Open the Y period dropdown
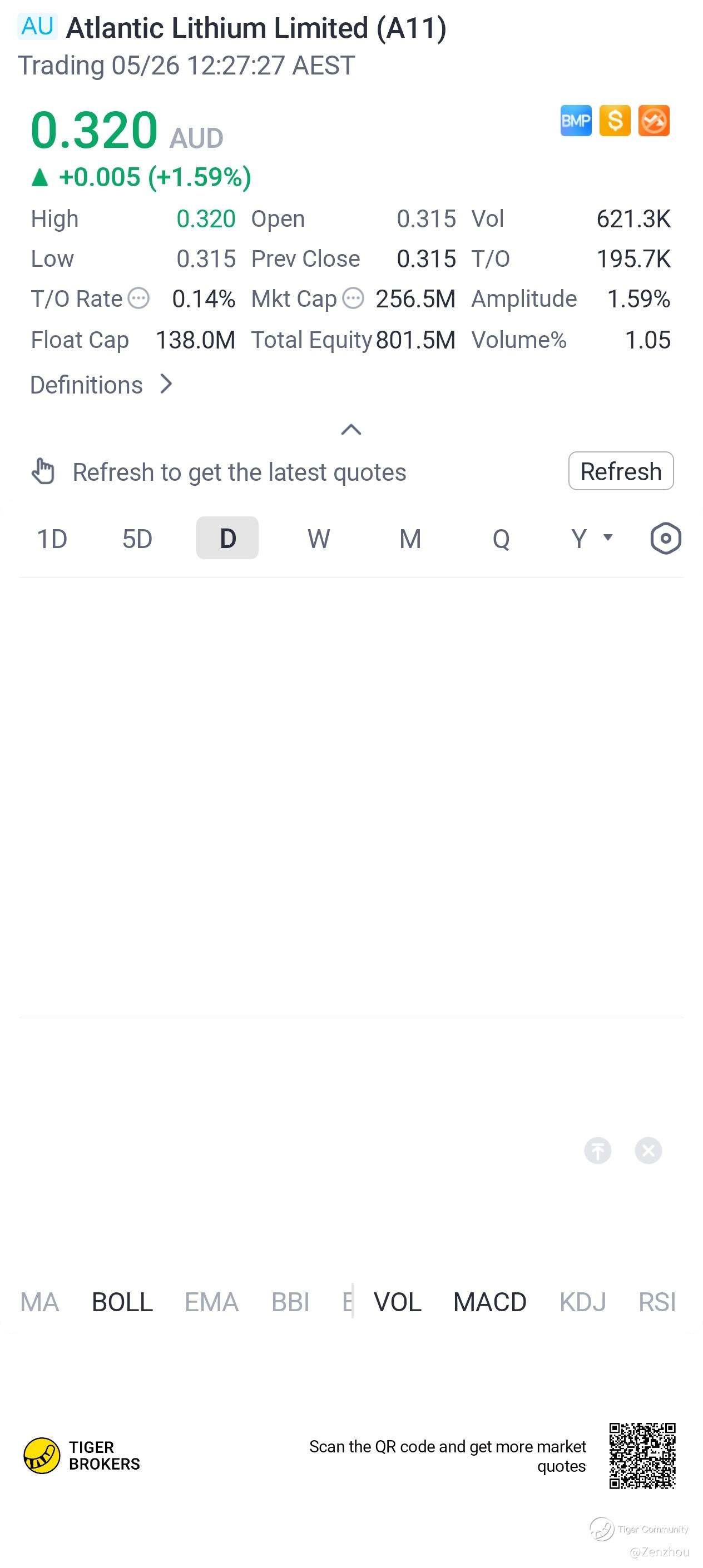The height and width of the screenshot is (1568, 703). click(x=592, y=539)
